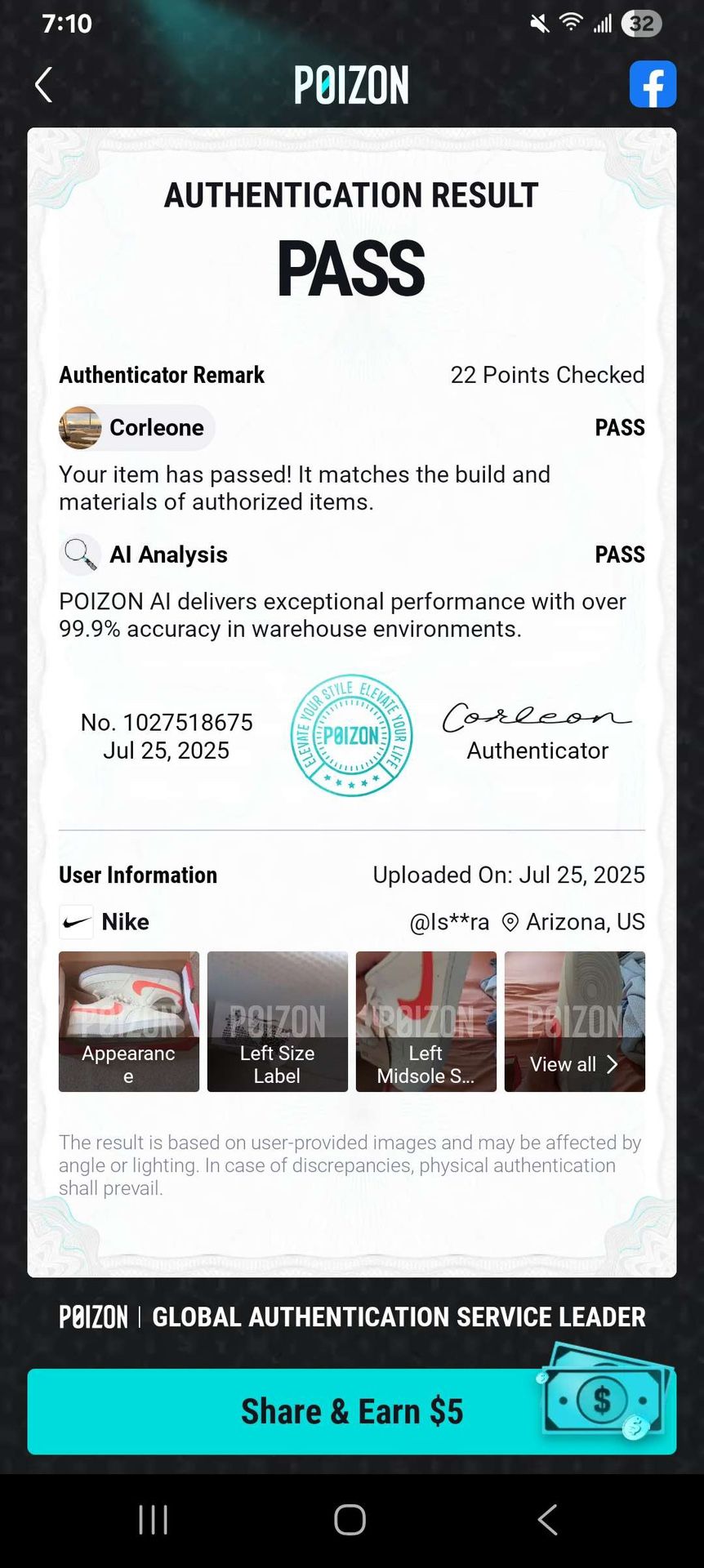Go to the home screen
This screenshot has height=1568, width=704.
[350, 1520]
